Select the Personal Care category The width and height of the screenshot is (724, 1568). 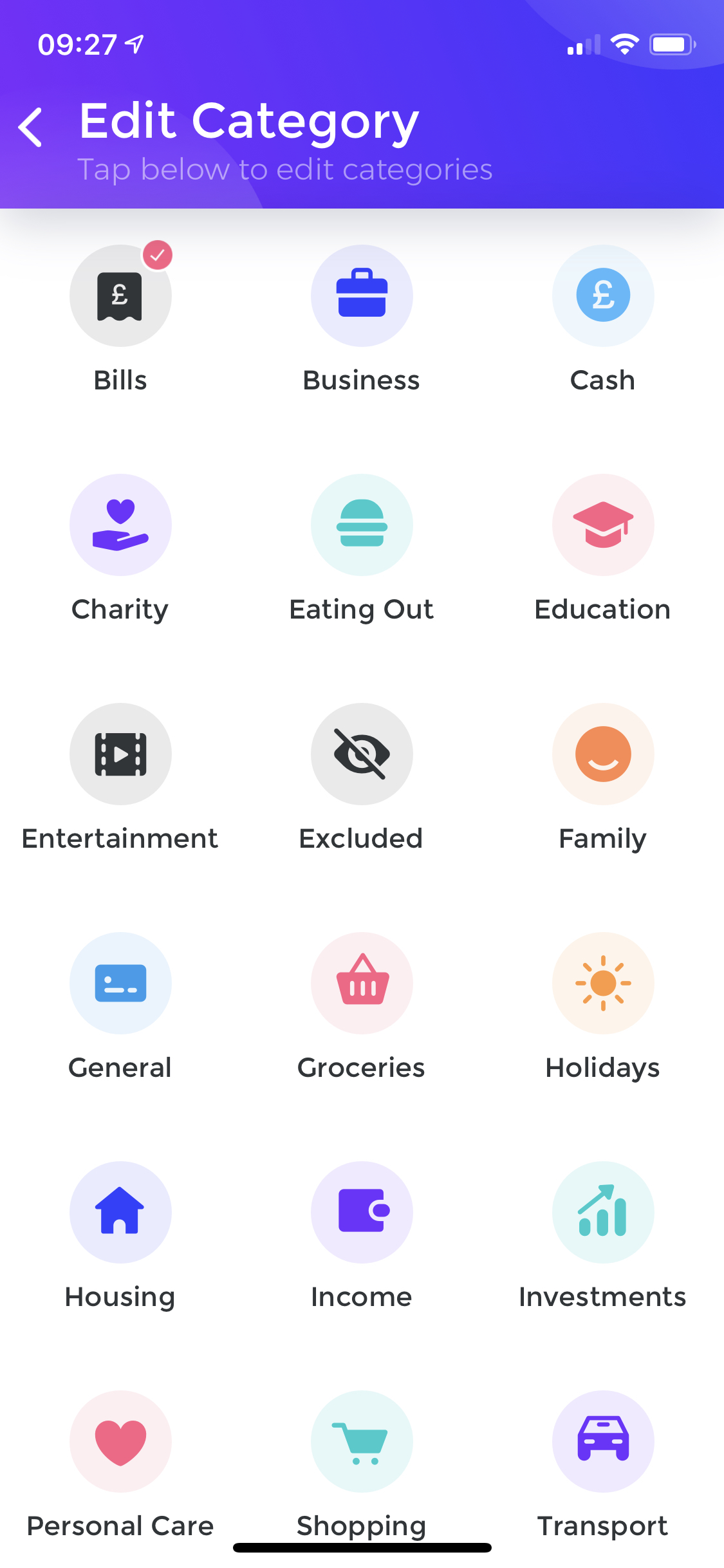tap(120, 1441)
